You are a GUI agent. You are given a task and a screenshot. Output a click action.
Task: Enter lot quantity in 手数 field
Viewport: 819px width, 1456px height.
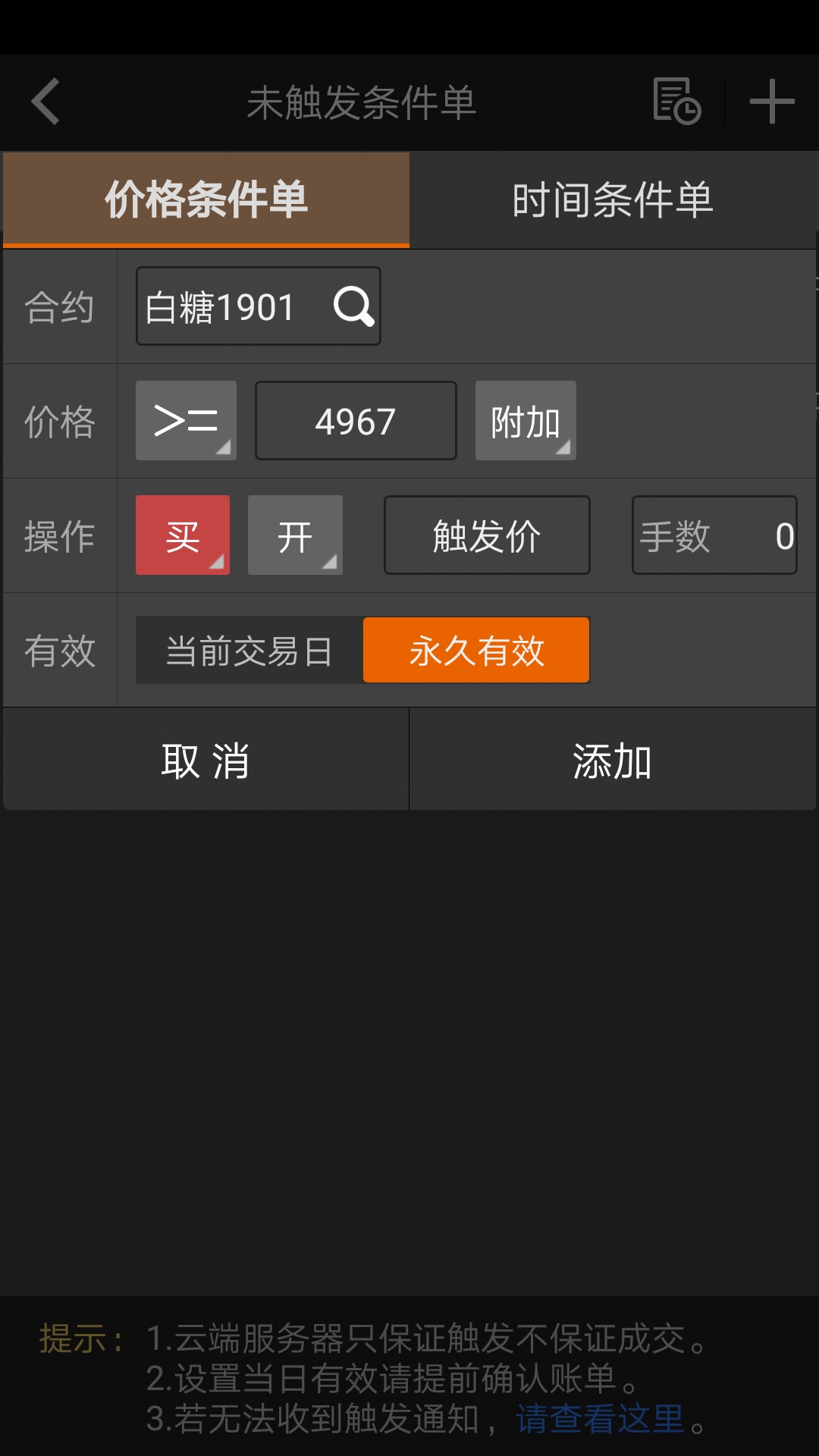[x=714, y=535]
